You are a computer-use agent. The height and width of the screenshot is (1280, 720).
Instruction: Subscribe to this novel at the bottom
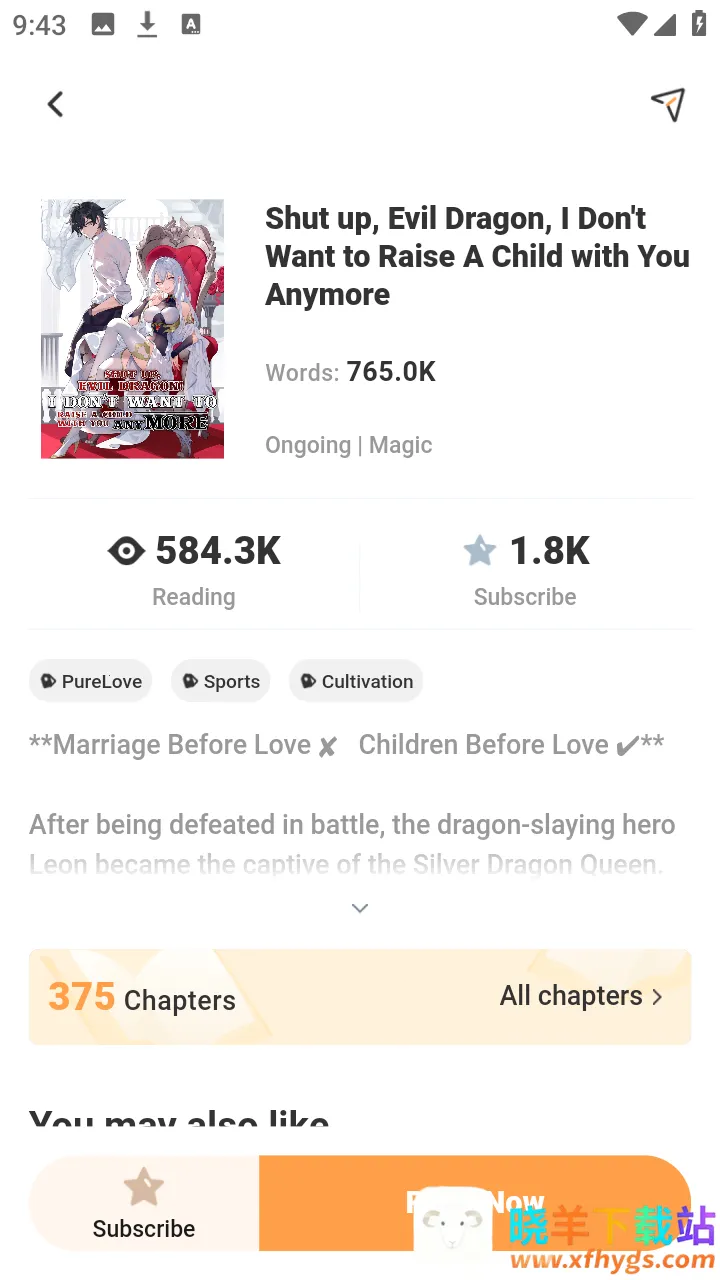tap(144, 1204)
